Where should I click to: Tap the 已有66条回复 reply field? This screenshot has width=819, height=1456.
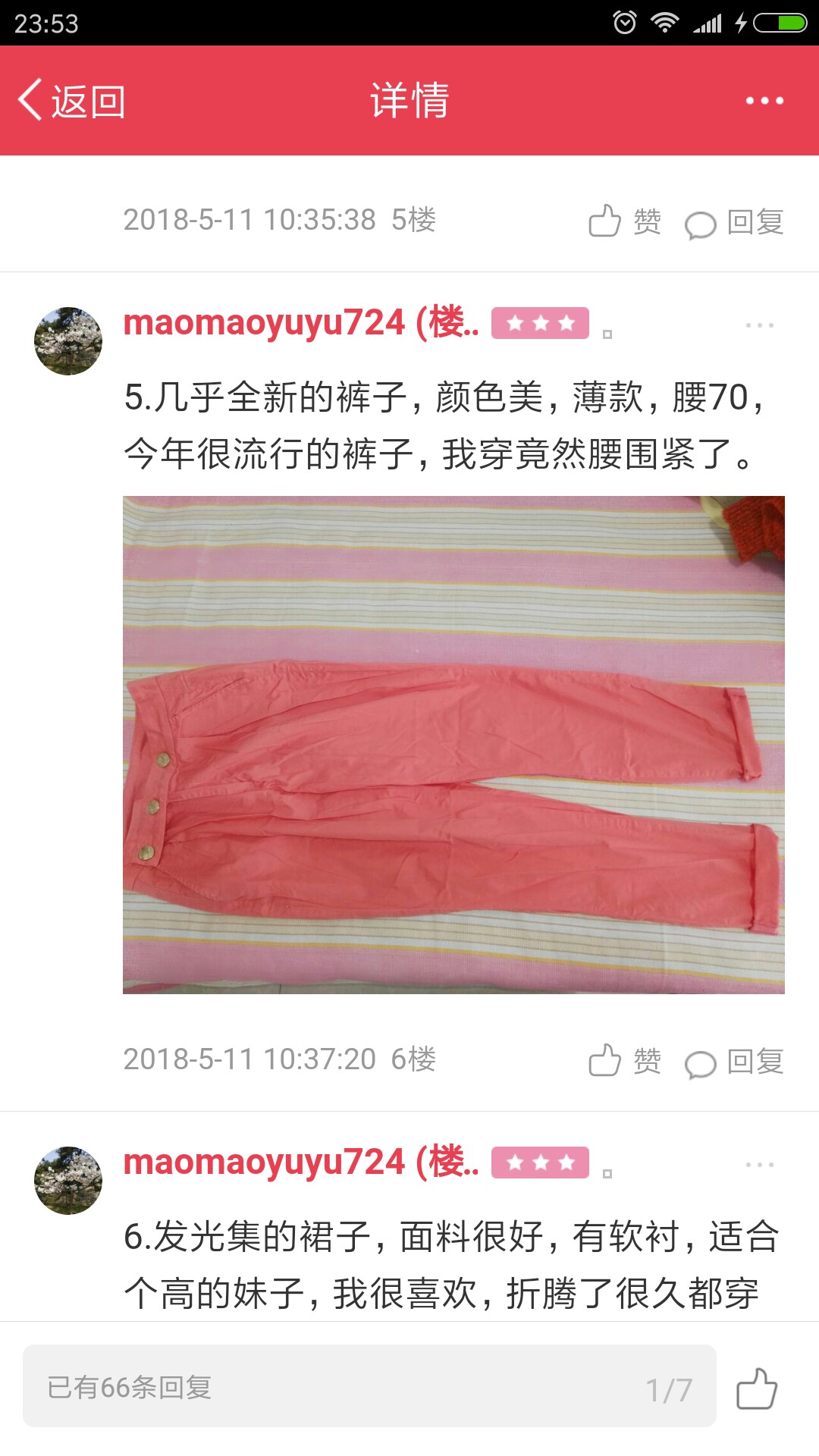(369, 1386)
